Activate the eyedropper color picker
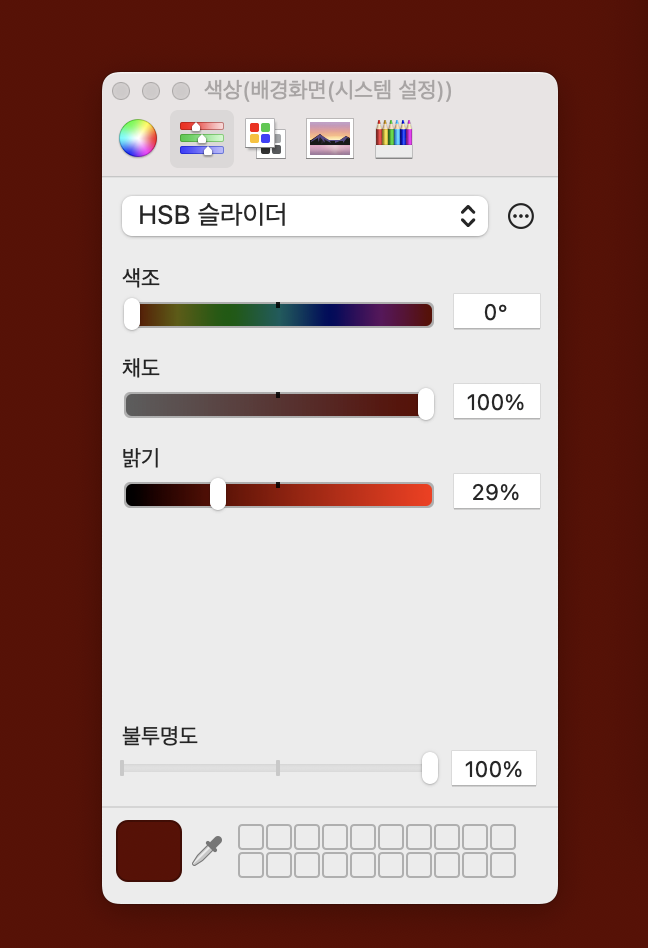Screen dimensions: 648x948 (x=206, y=851)
